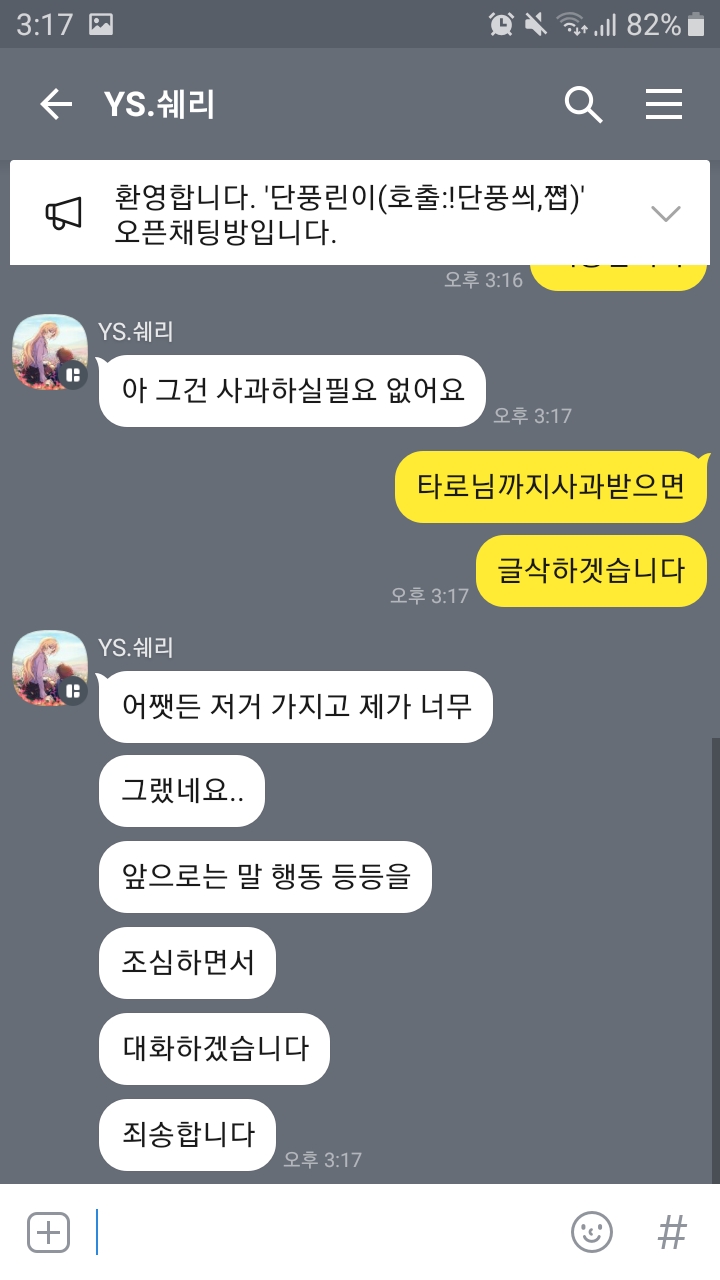Focus the message text field
This screenshot has height=1280, width=720.
click(x=320, y=1232)
